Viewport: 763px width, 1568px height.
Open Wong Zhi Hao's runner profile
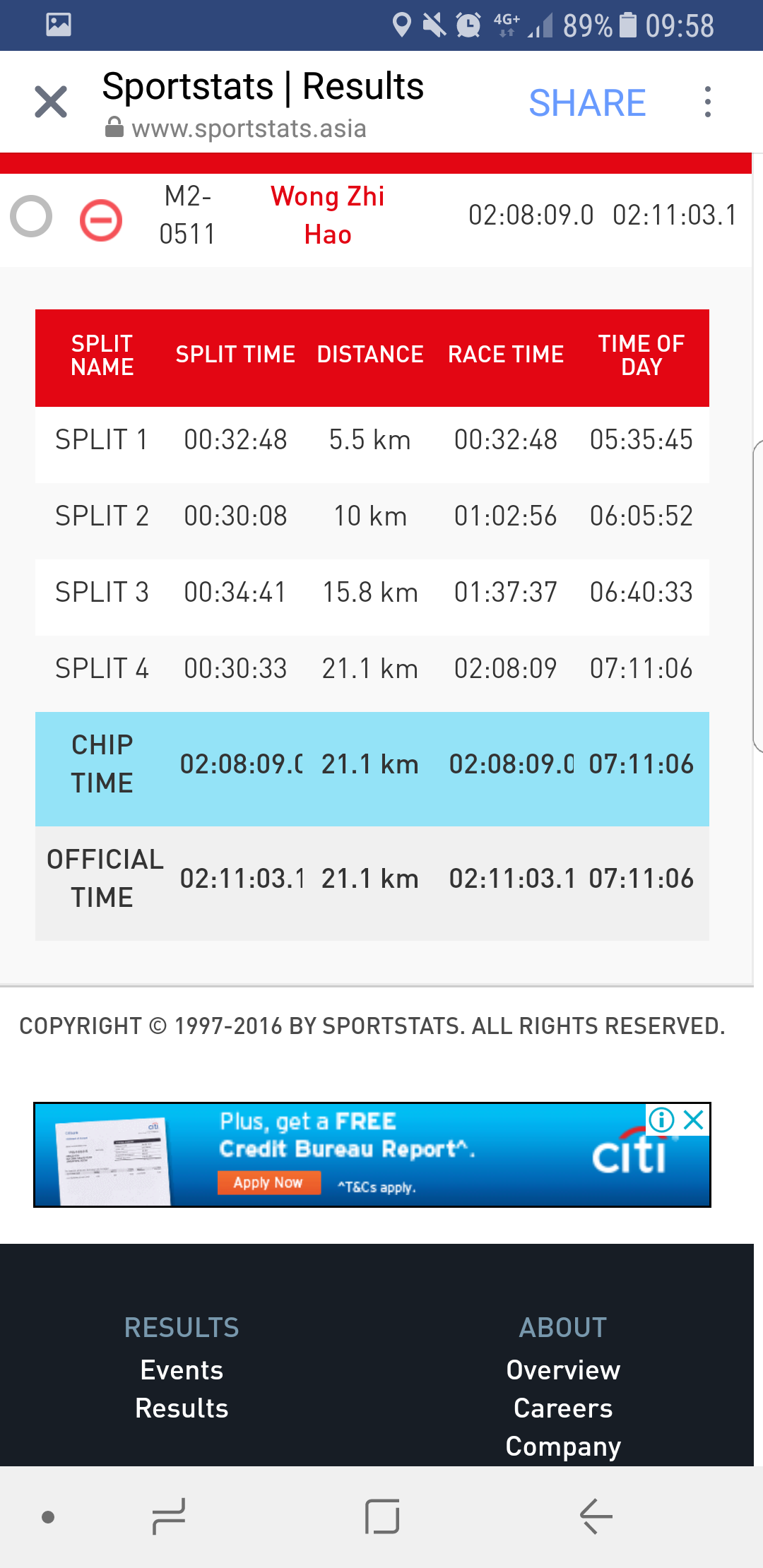328,215
